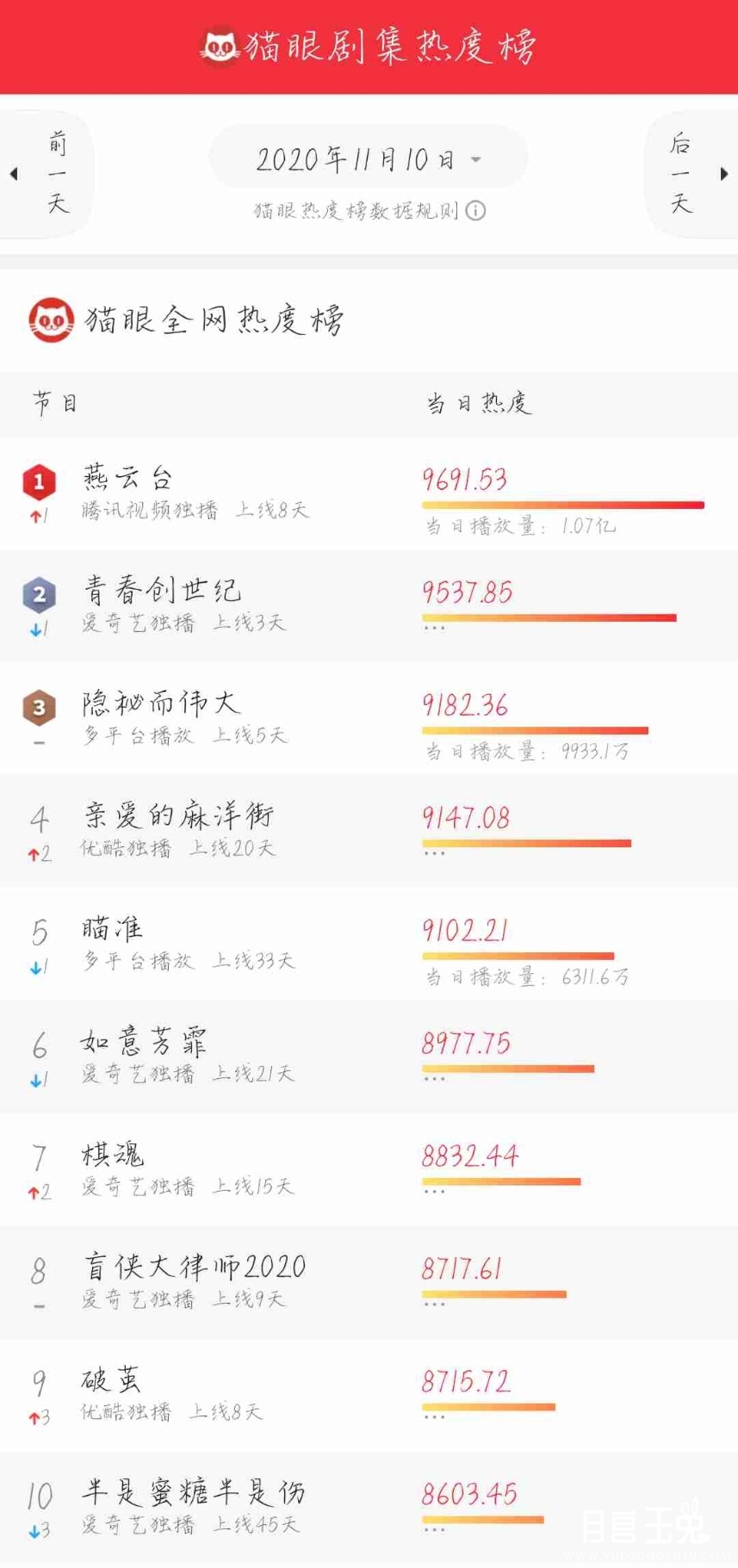This screenshot has height=1568, width=738.
Task: Open the 亲爱的麻洋街 entry
Action: [x=369, y=831]
